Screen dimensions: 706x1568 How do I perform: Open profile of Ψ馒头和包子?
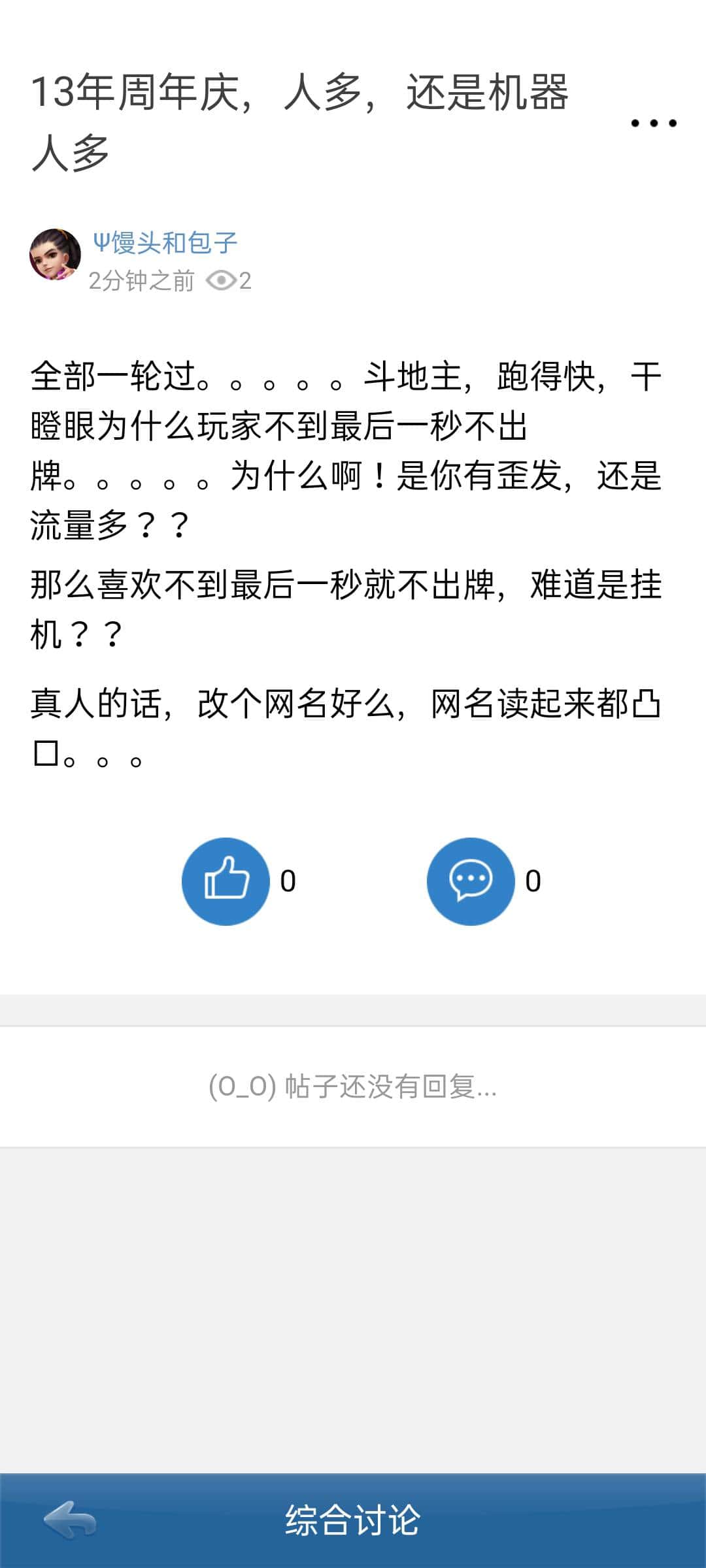tap(165, 242)
